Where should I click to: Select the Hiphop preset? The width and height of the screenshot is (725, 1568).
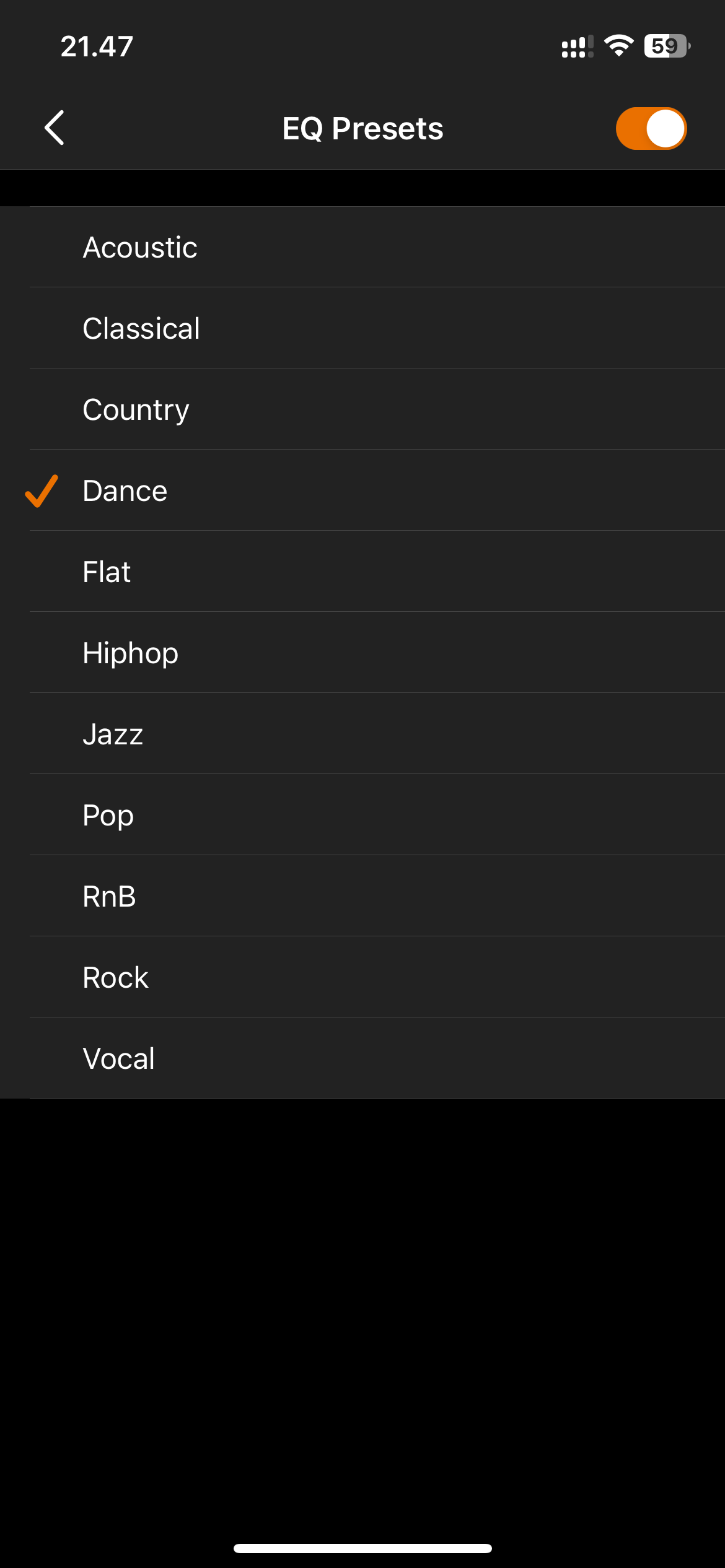point(362,653)
